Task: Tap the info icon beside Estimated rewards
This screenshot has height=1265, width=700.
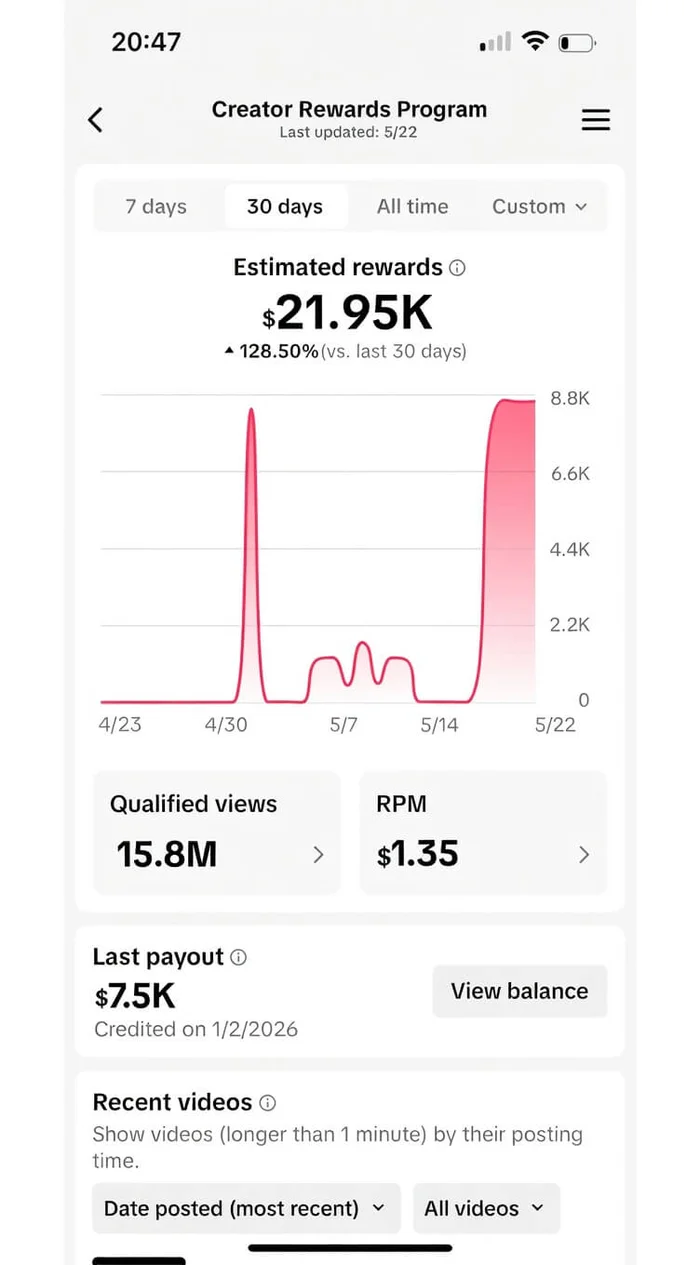Action: click(x=457, y=268)
